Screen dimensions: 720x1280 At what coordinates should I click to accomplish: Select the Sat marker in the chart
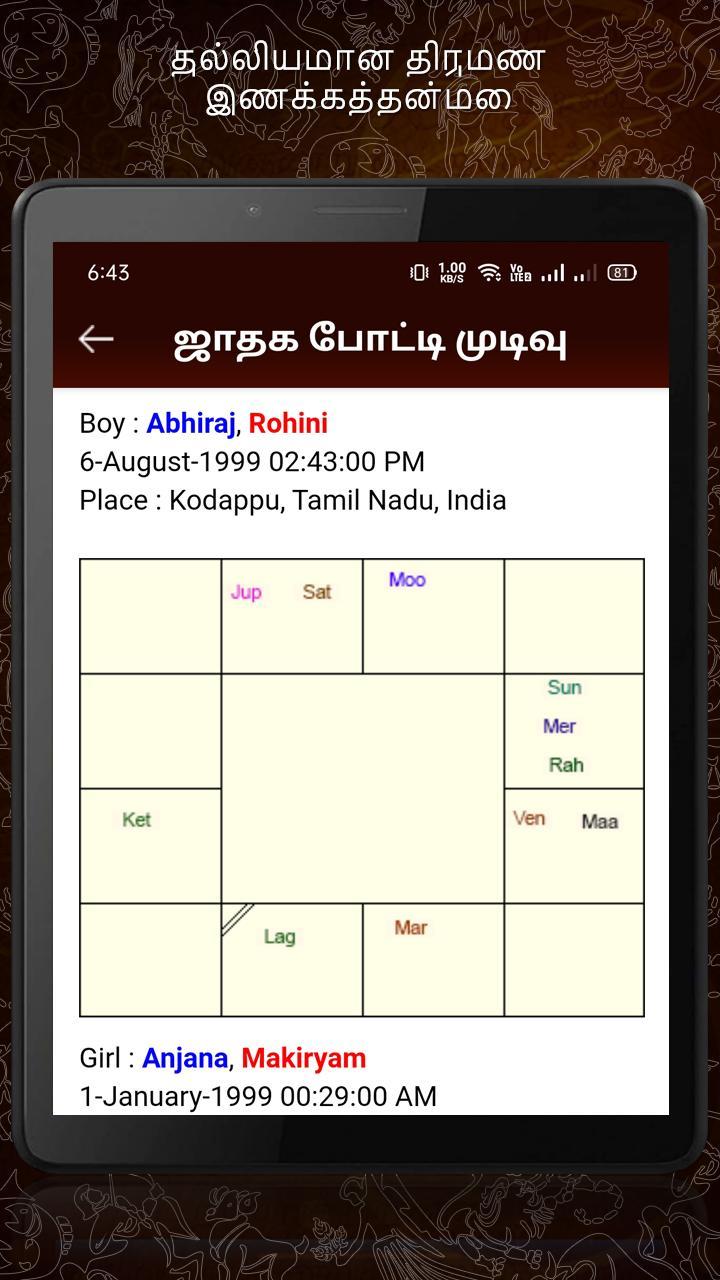pos(316,592)
